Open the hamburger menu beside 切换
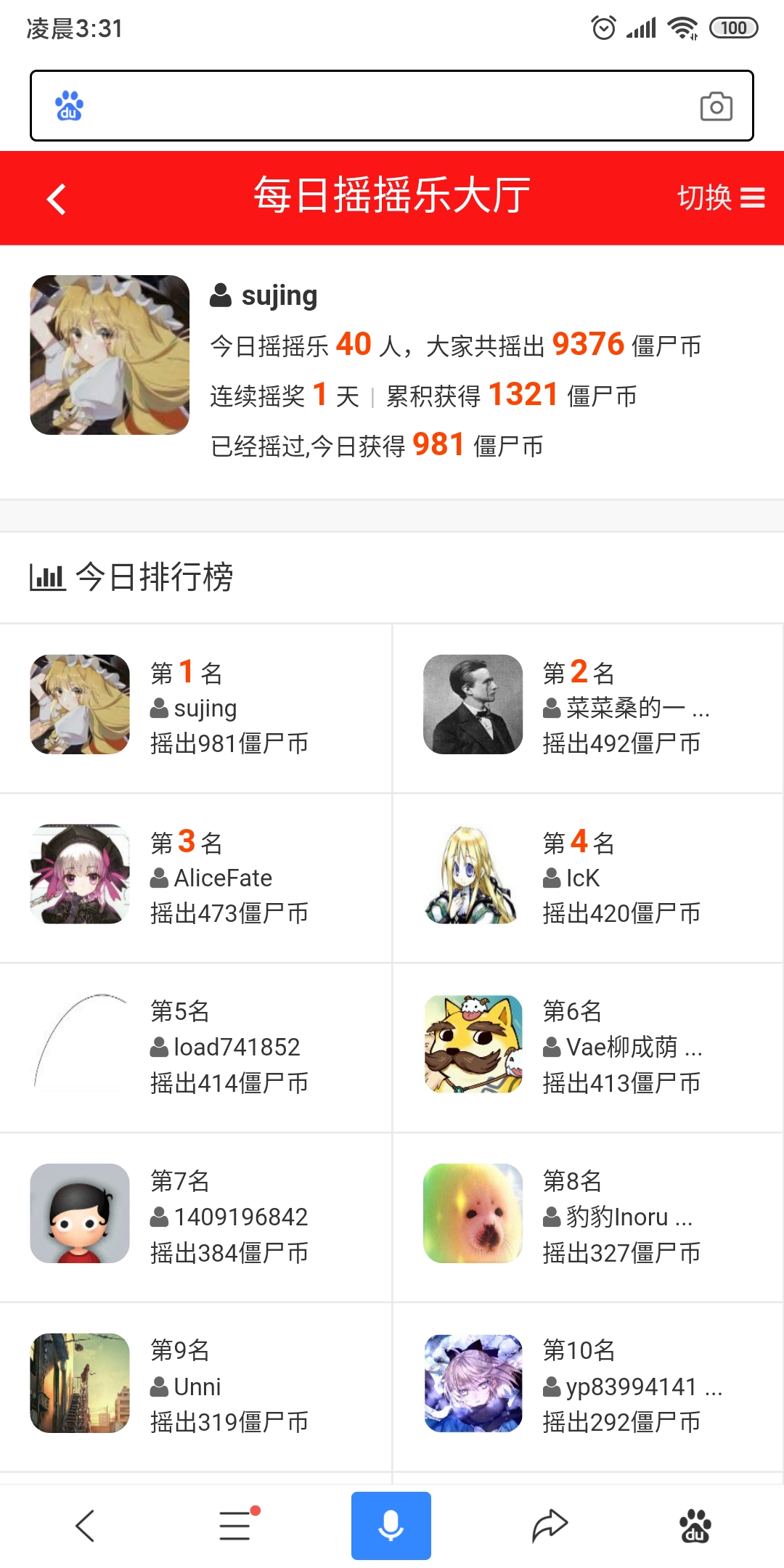 pyautogui.click(x=753, y=197)
